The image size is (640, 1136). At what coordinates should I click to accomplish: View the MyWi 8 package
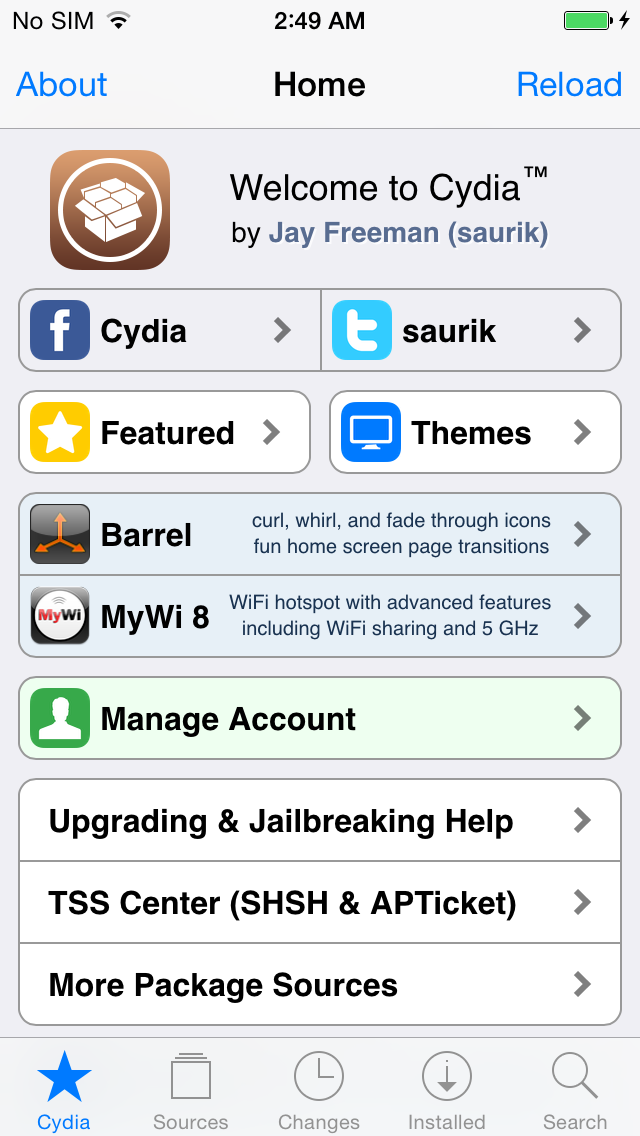tap(320, 617)
